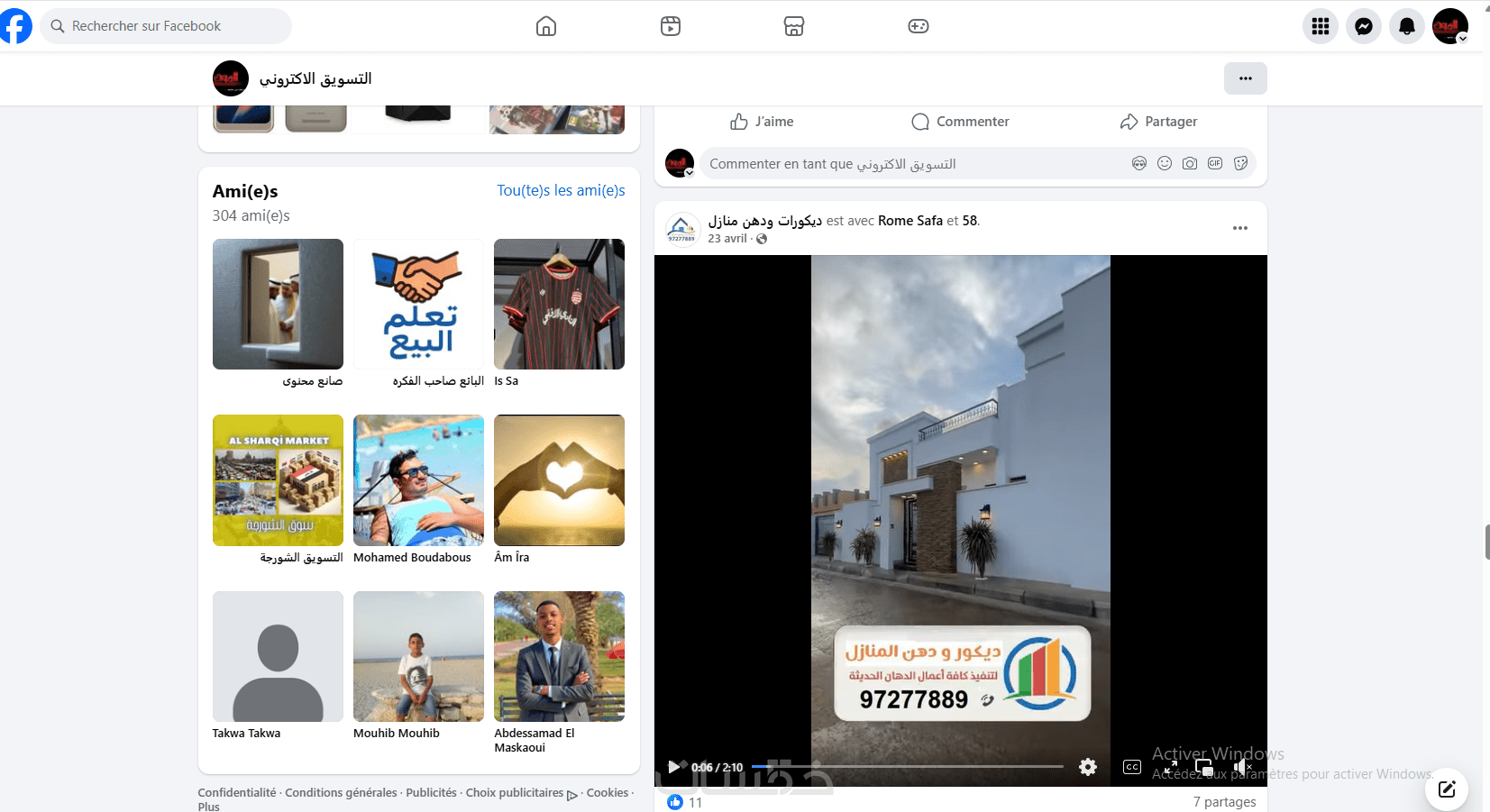Open the Facebook search box
1490x812 pixels.
tap(167, 26)
